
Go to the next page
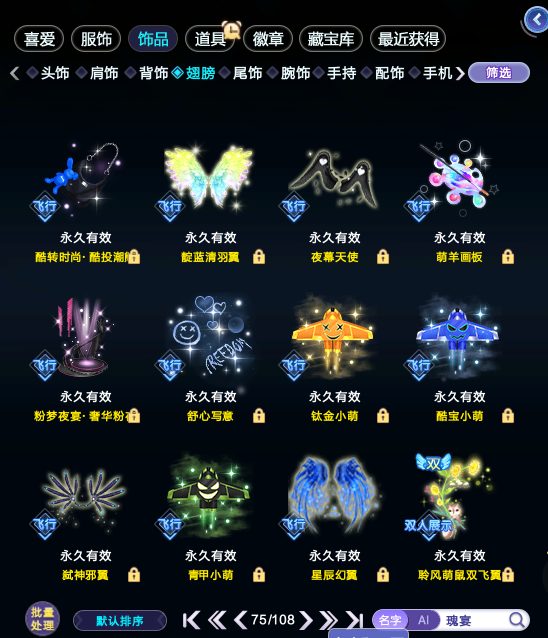coord(306,620)
